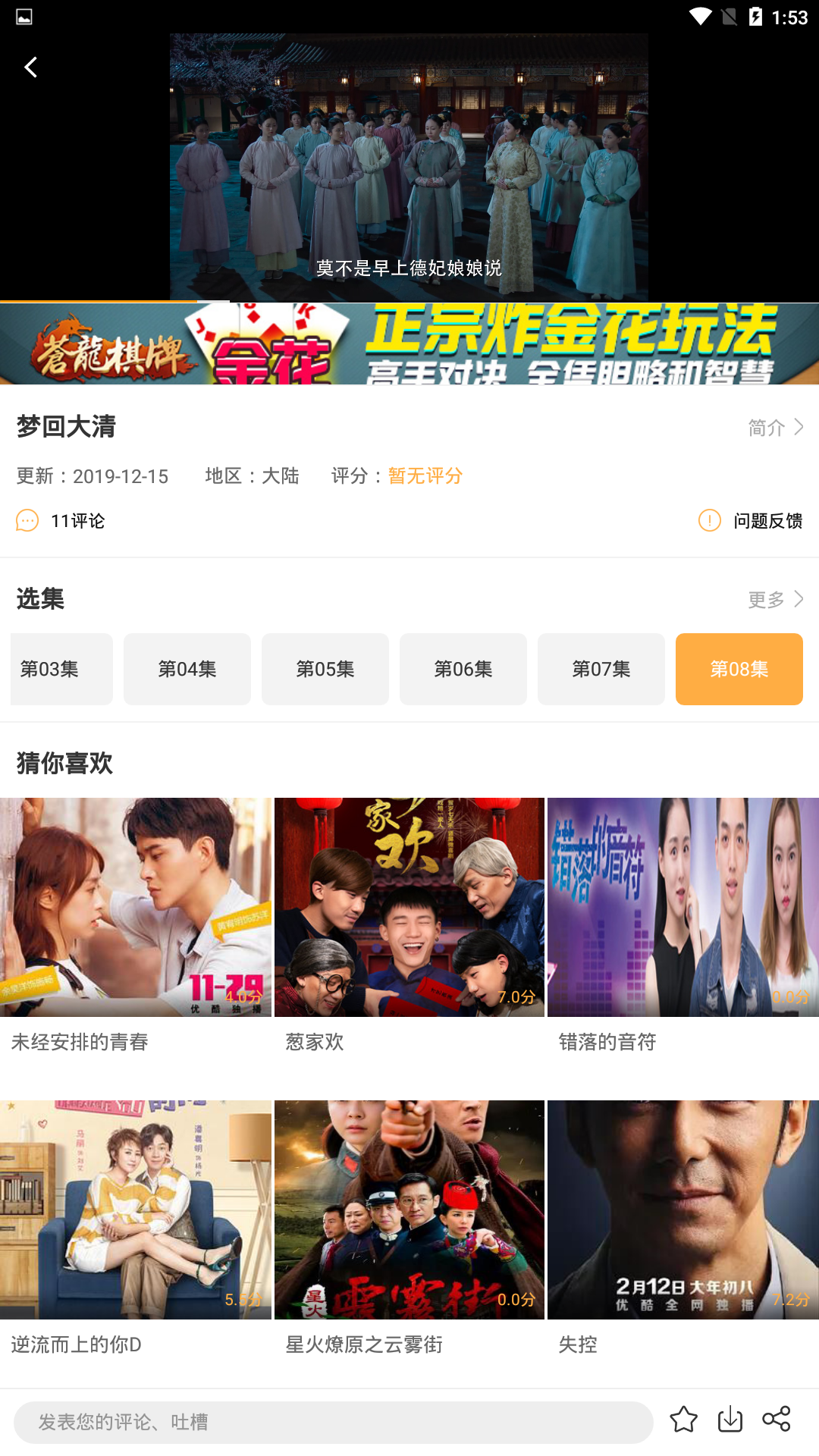Open the 葱家欢 movie card
This screenshot has height=1456, width=819.
tap(409, 927)
